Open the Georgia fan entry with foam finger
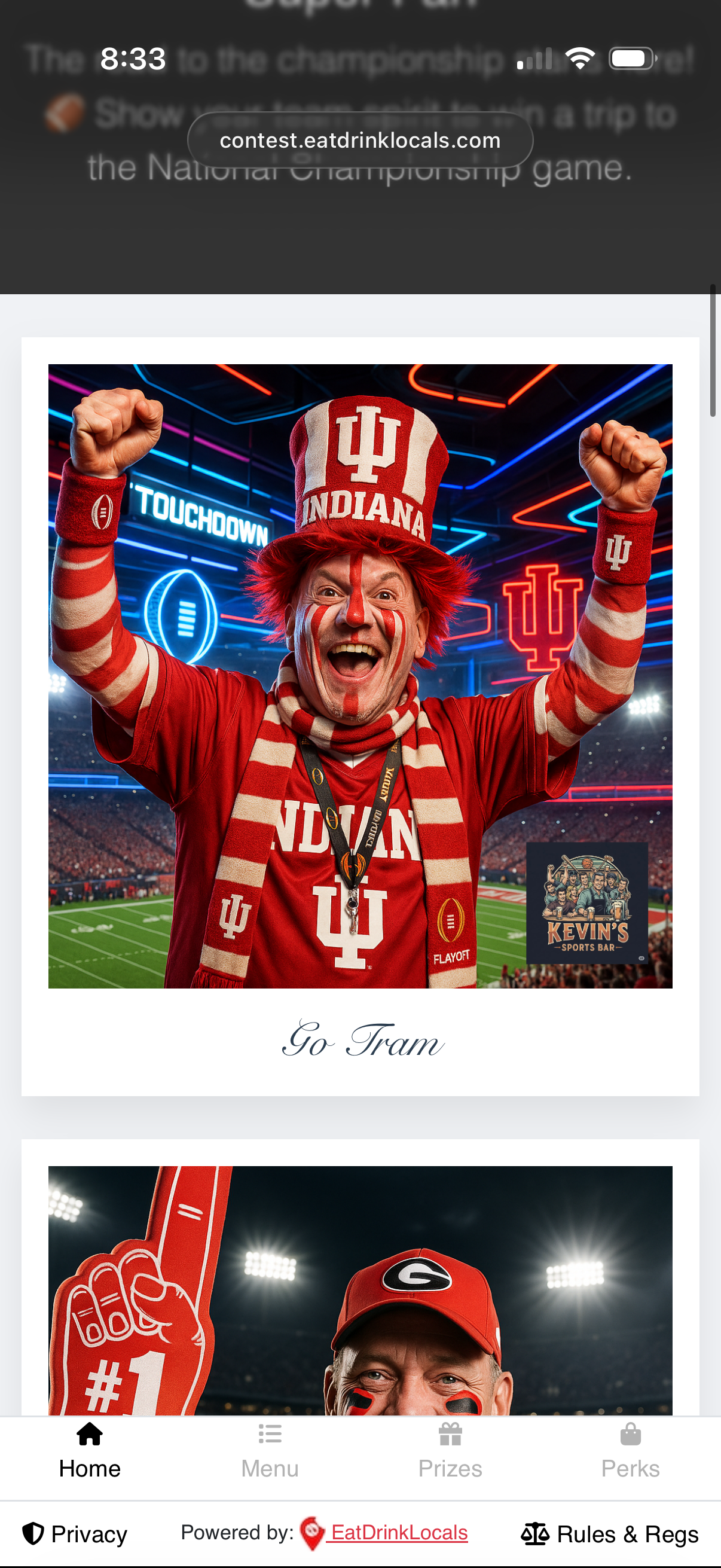 (360, 1291)
